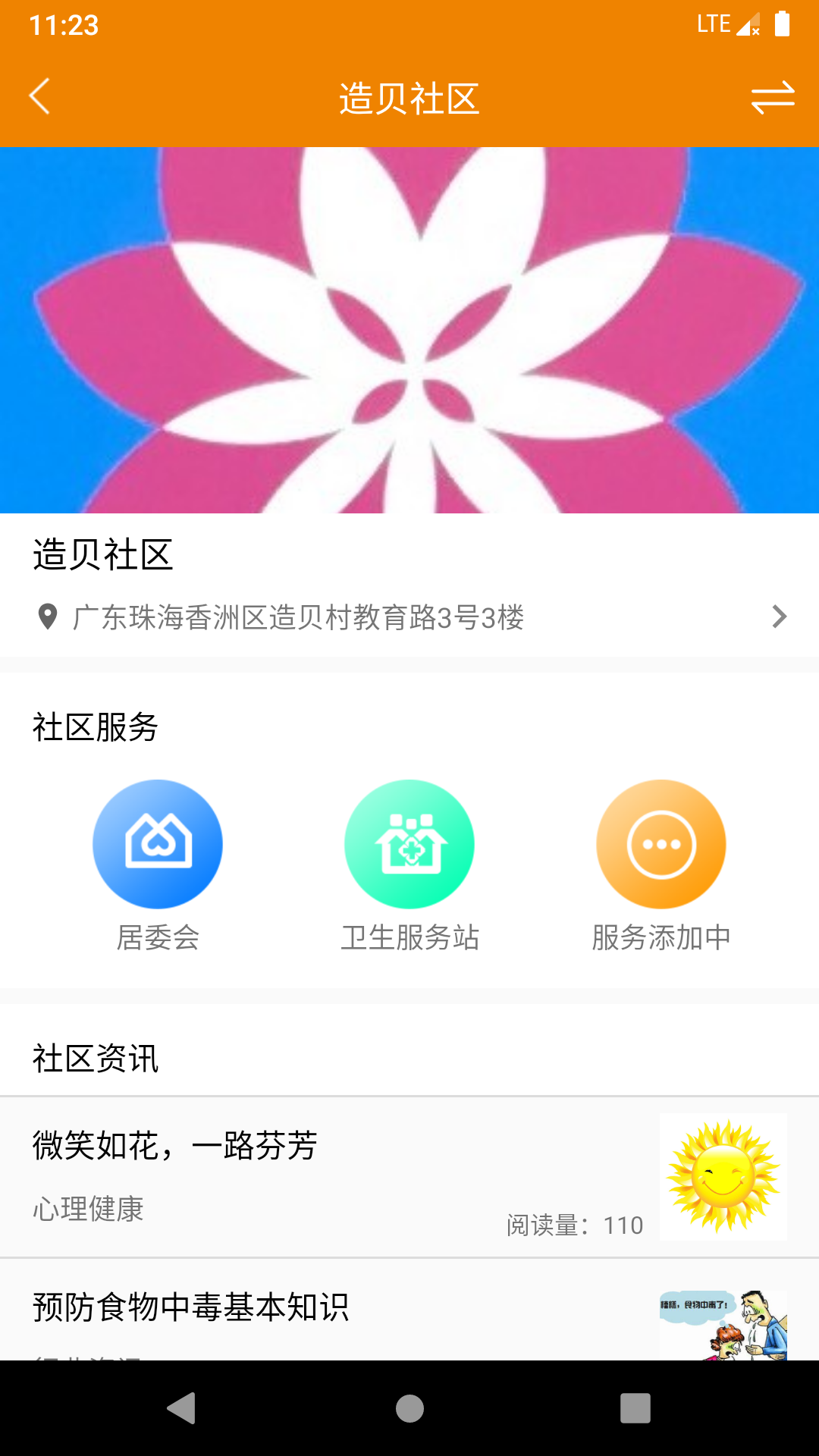Go back using the header arrow
Screen dimensions: 819x1456
39,96
